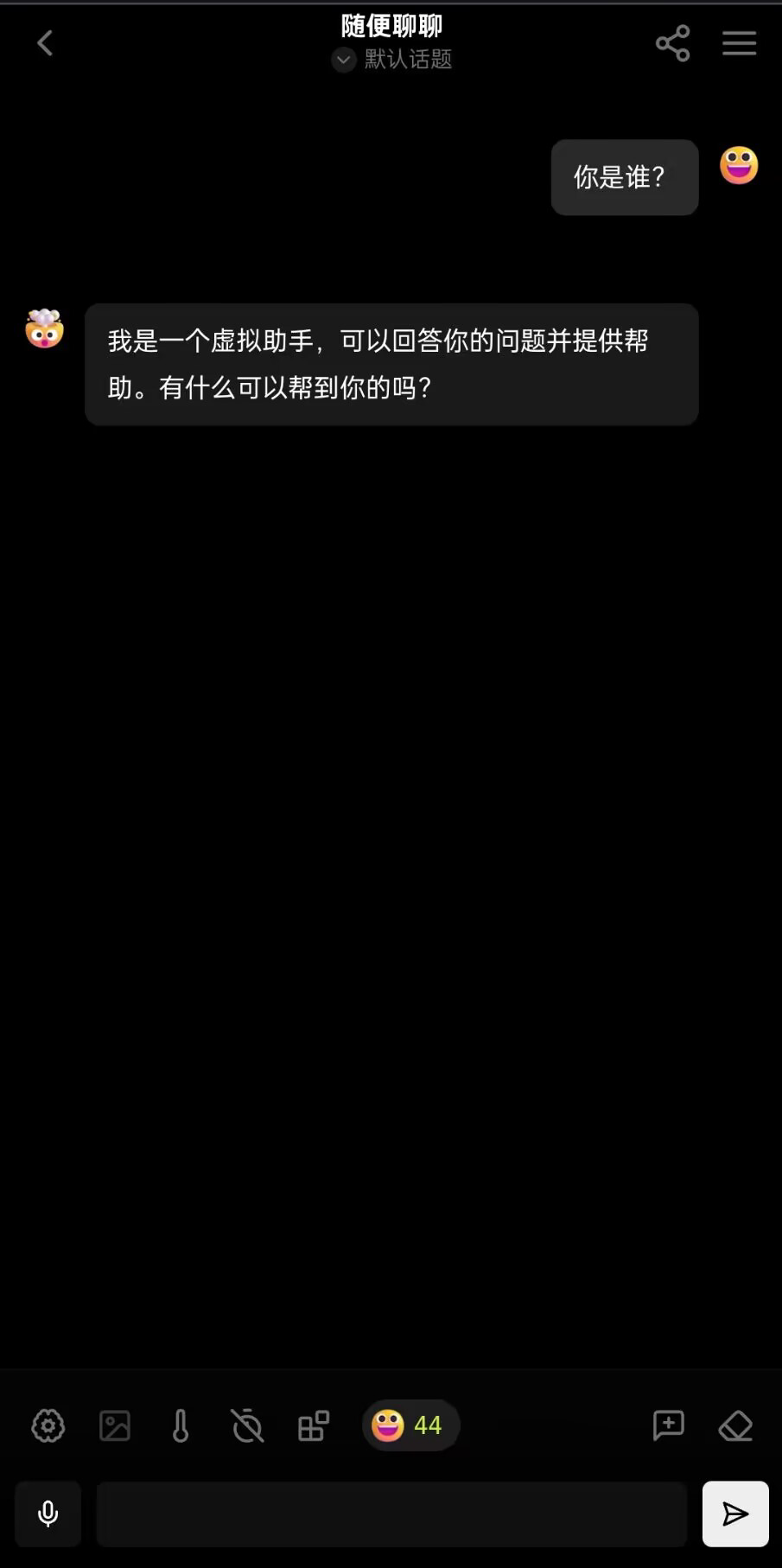Tap the emoji chip showing 44
Image resolution: width=782 pixels, height=1568 pixels.
410,1425
